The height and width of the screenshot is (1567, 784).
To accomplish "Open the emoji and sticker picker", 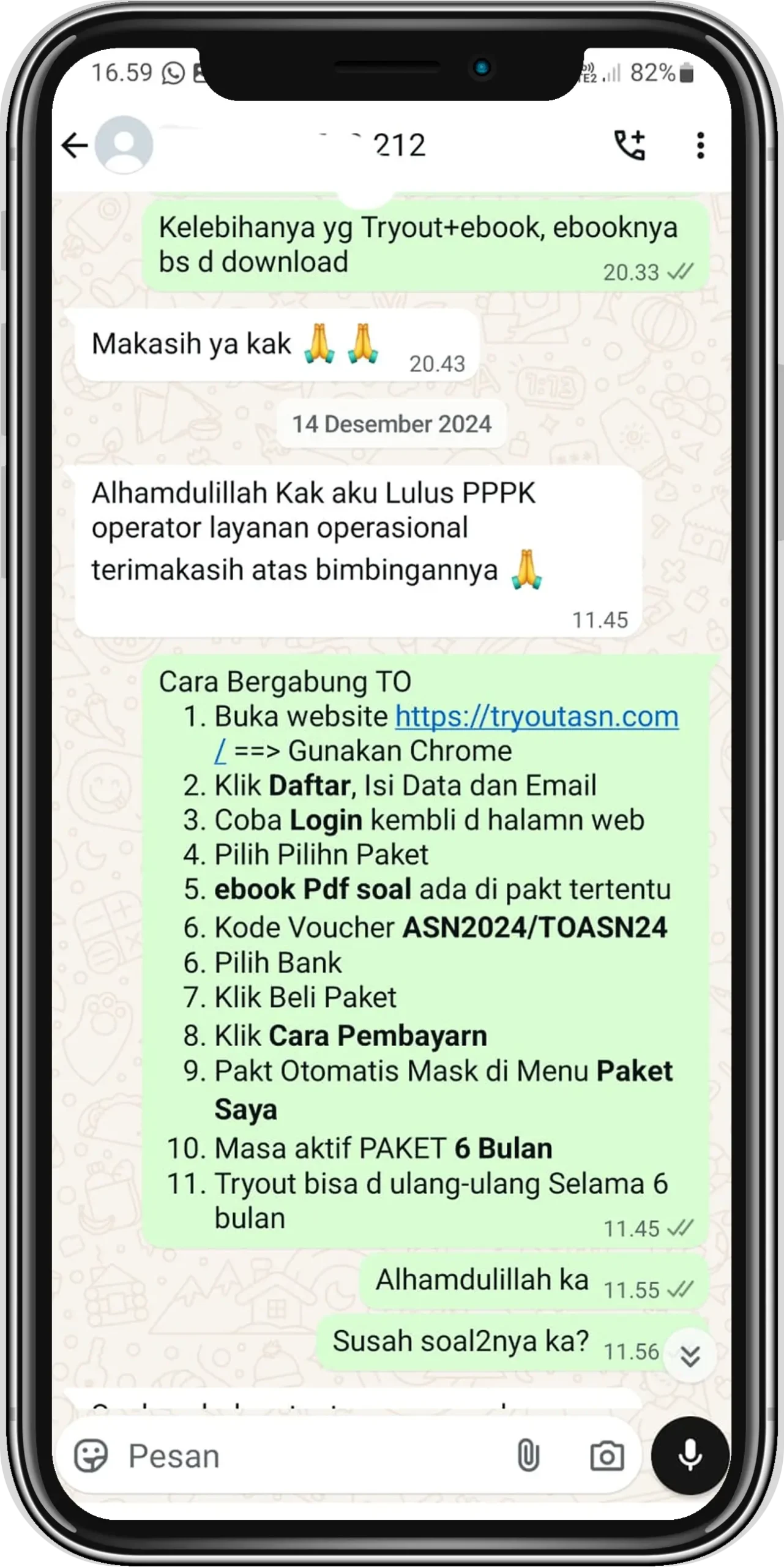I will pyautogui.click(x=91, y=1456).
